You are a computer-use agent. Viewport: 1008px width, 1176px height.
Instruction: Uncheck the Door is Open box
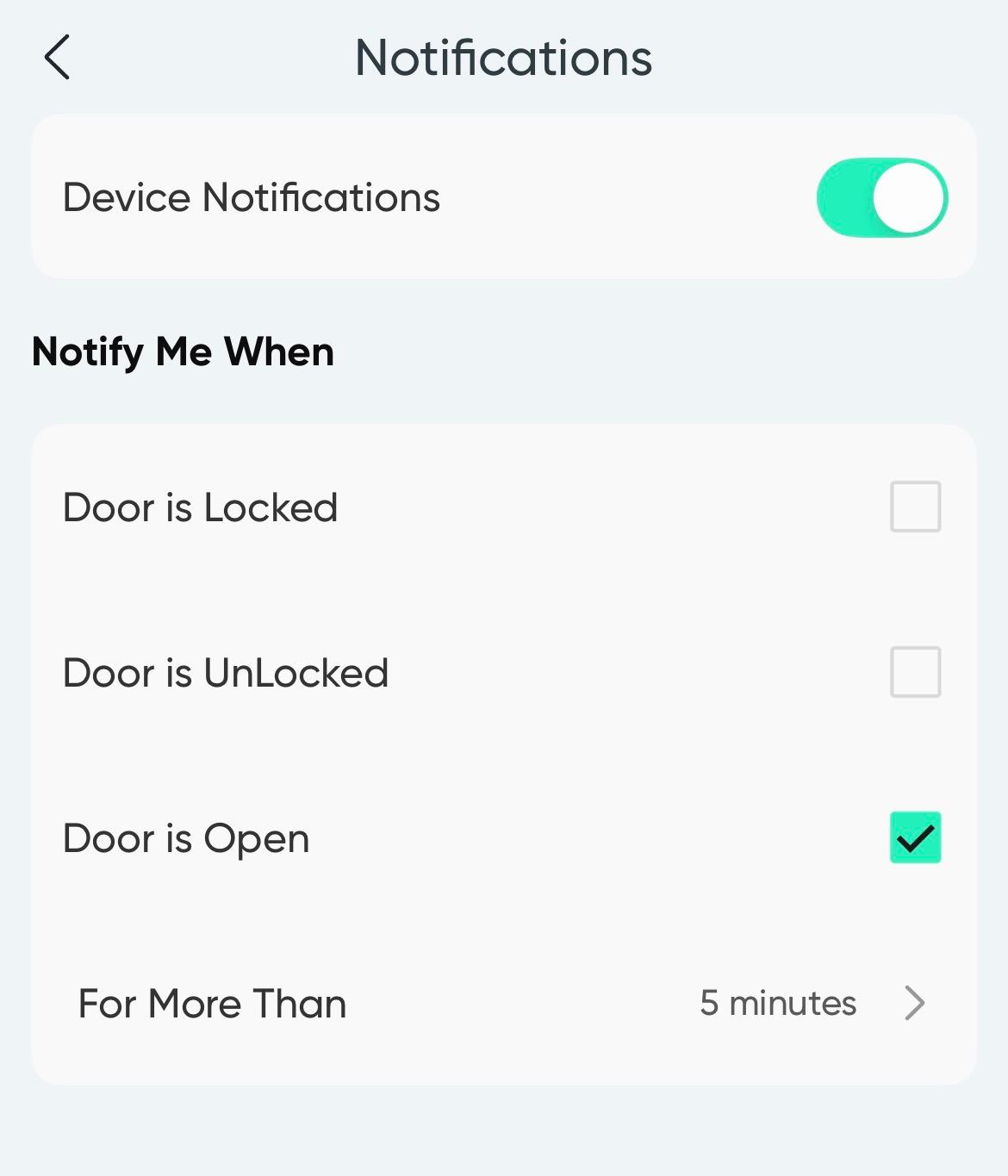[915, 837]
